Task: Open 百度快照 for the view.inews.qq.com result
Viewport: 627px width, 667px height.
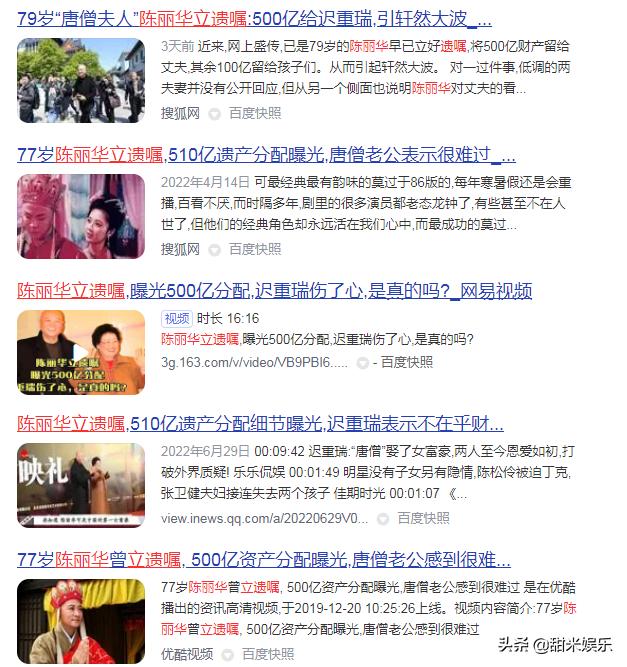Action: click(422, 518)
